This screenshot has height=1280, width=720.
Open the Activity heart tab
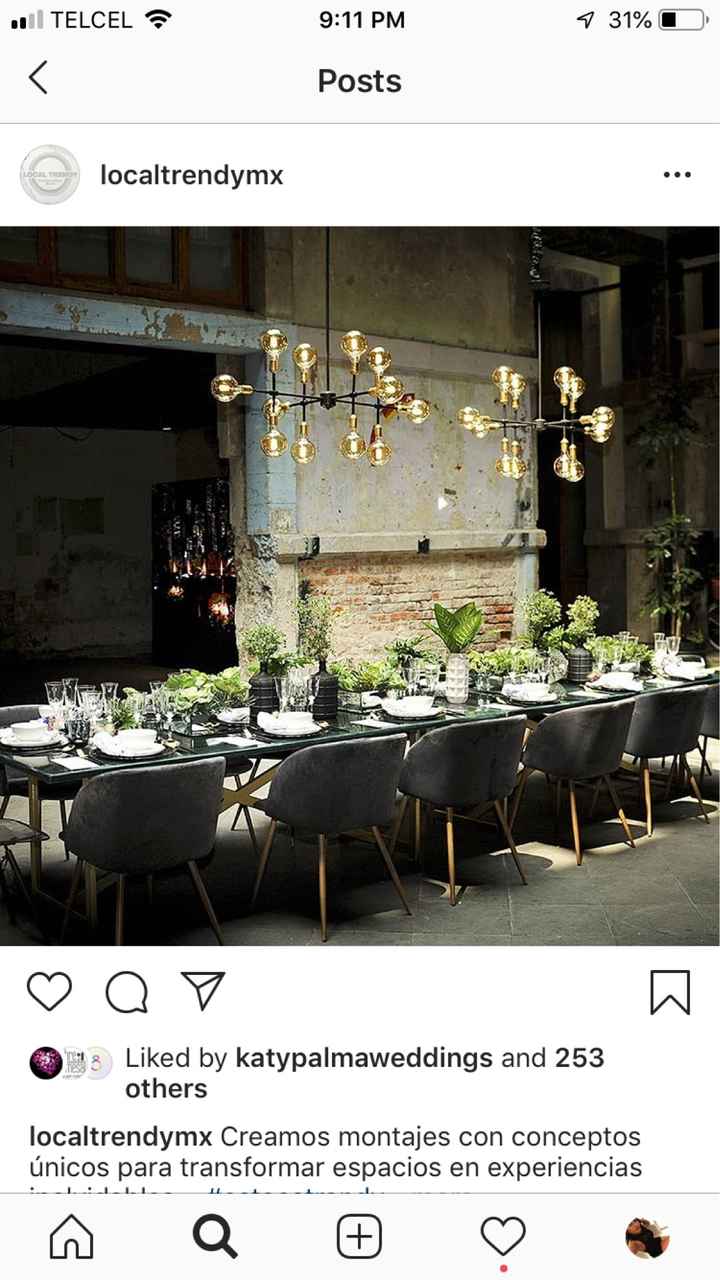click(x=503, y=1238)
